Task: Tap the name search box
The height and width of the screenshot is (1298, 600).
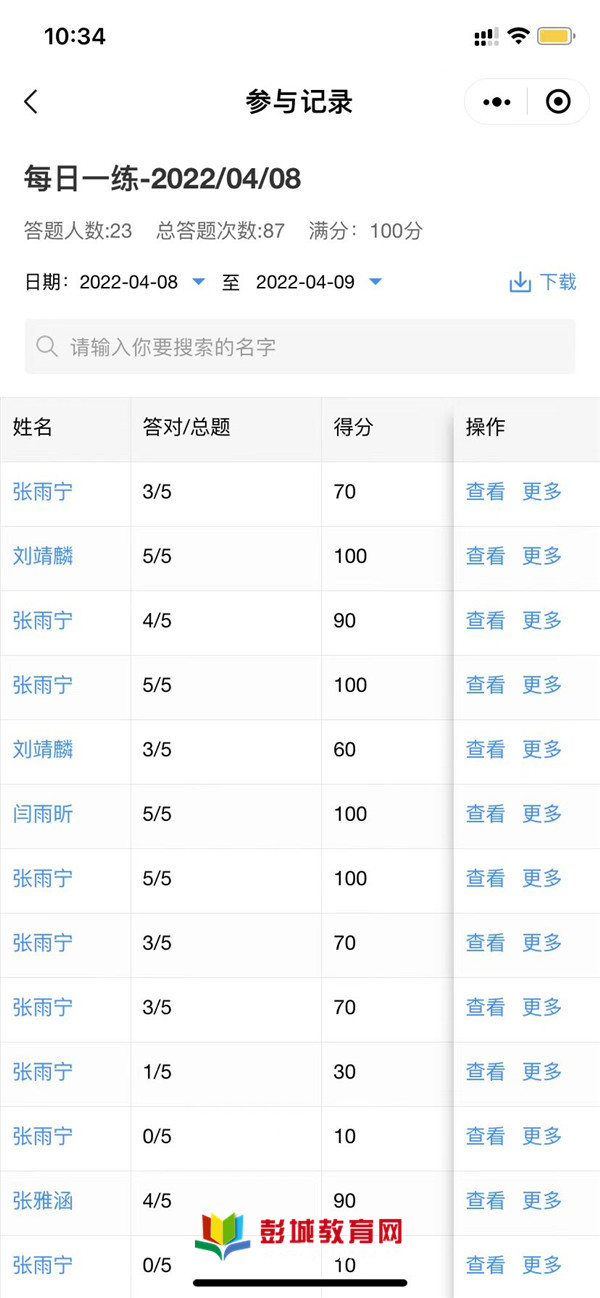Action: (300, 347)
